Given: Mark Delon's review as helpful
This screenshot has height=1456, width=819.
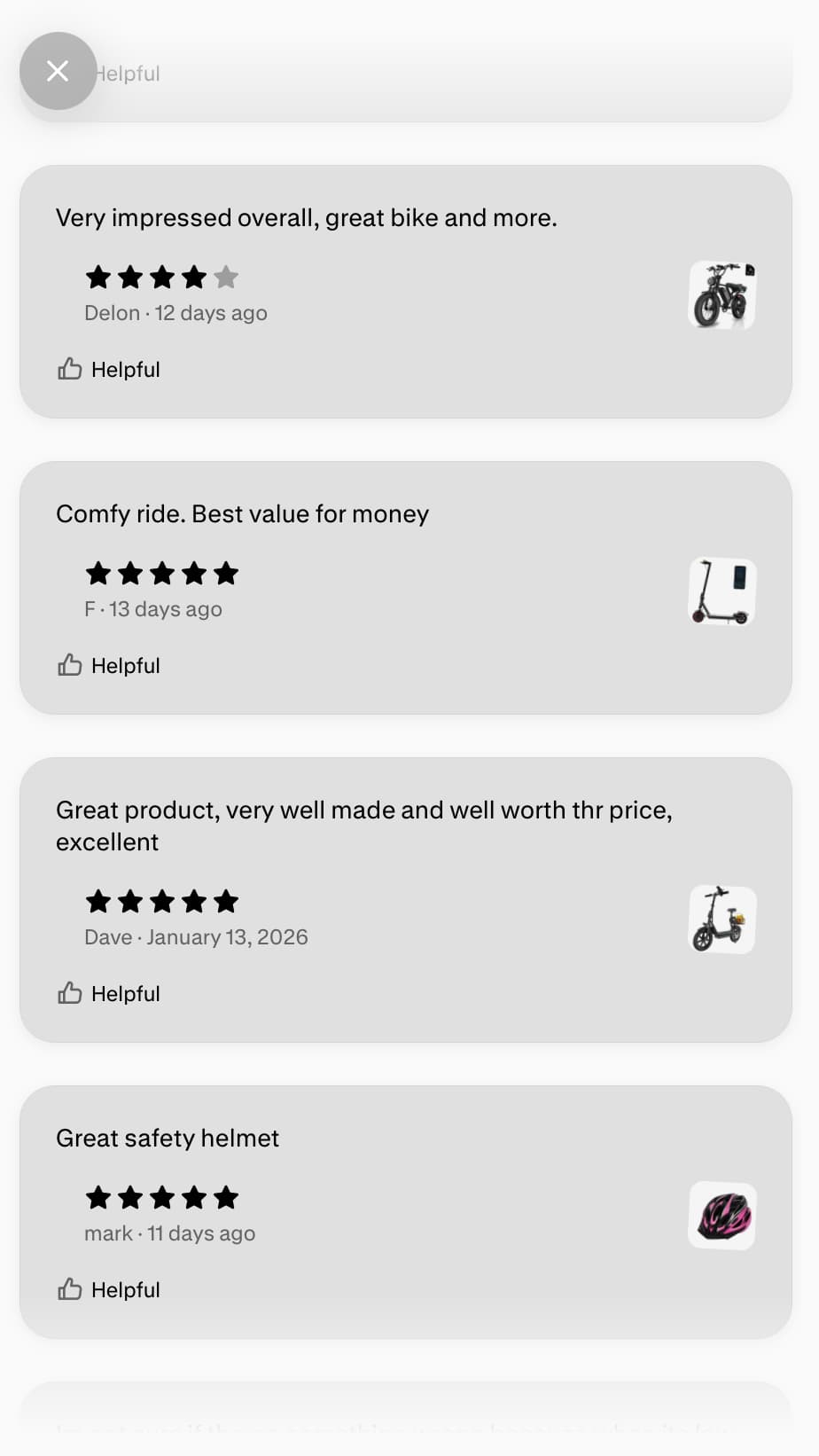Looking at the screenshot, I should click(x=109, y=369).
